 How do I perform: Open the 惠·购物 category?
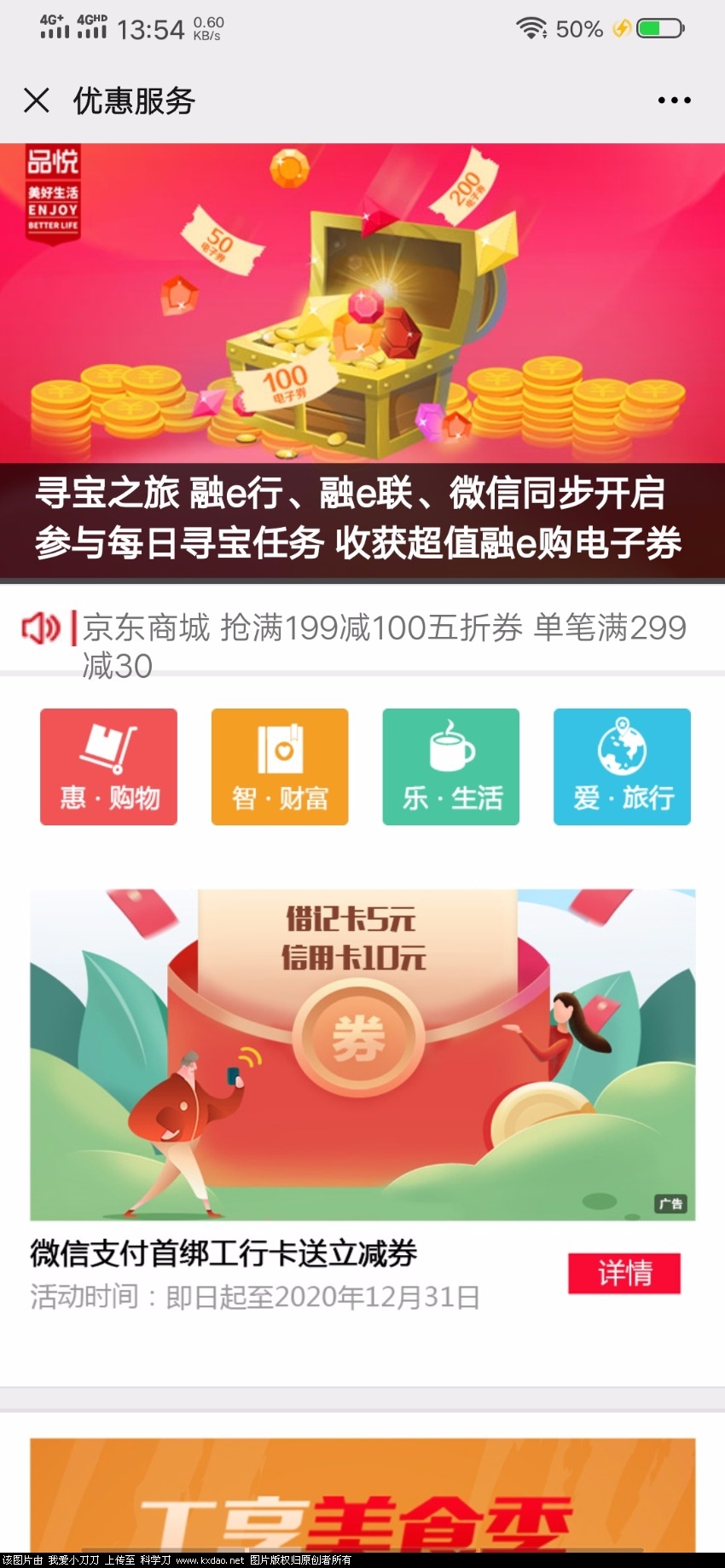point(108,767)
